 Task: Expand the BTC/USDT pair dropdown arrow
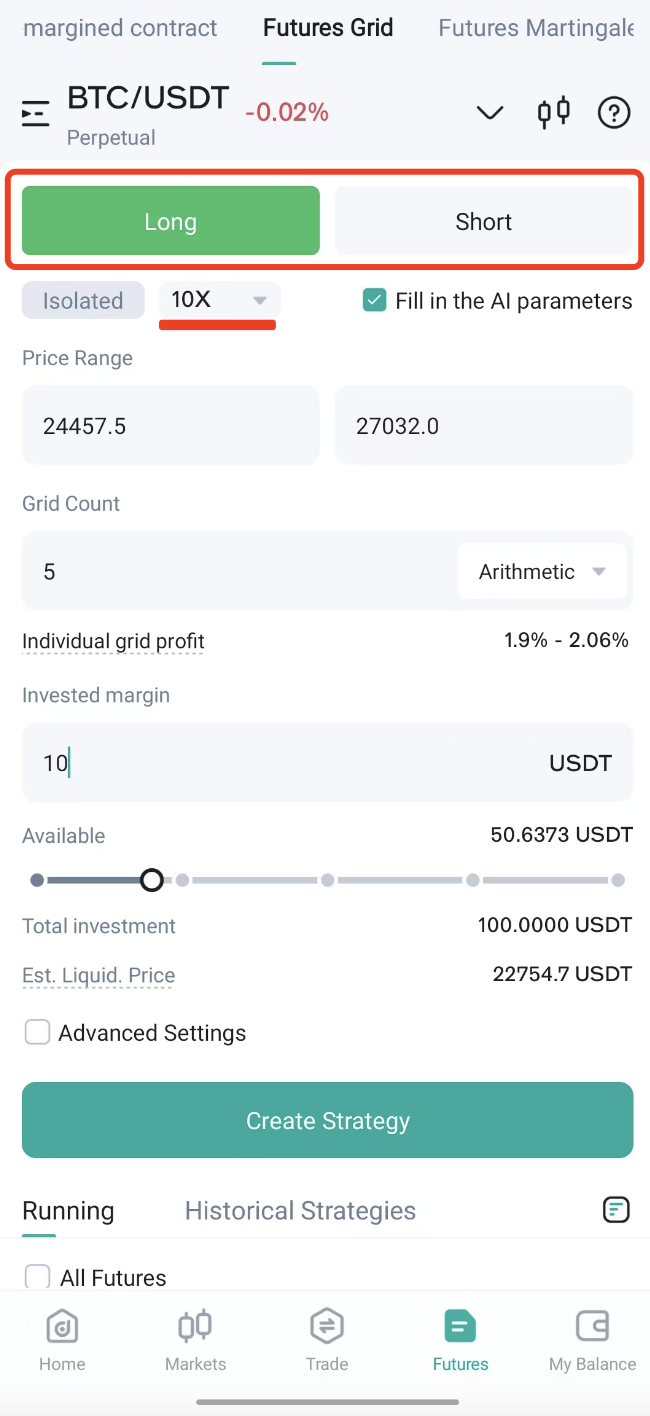point(490,113)
